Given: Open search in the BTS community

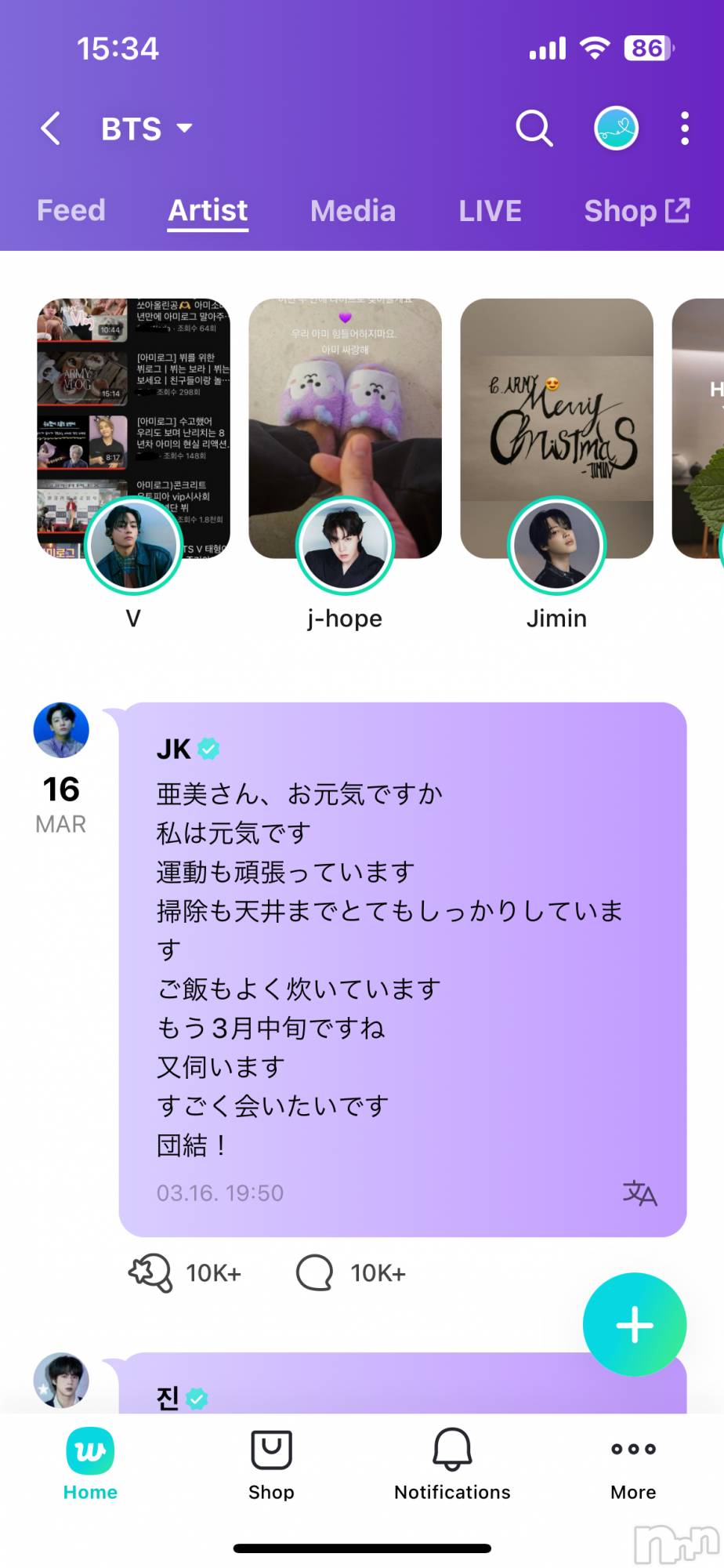Looking at the screenshot, I should (x=534, y=129).
